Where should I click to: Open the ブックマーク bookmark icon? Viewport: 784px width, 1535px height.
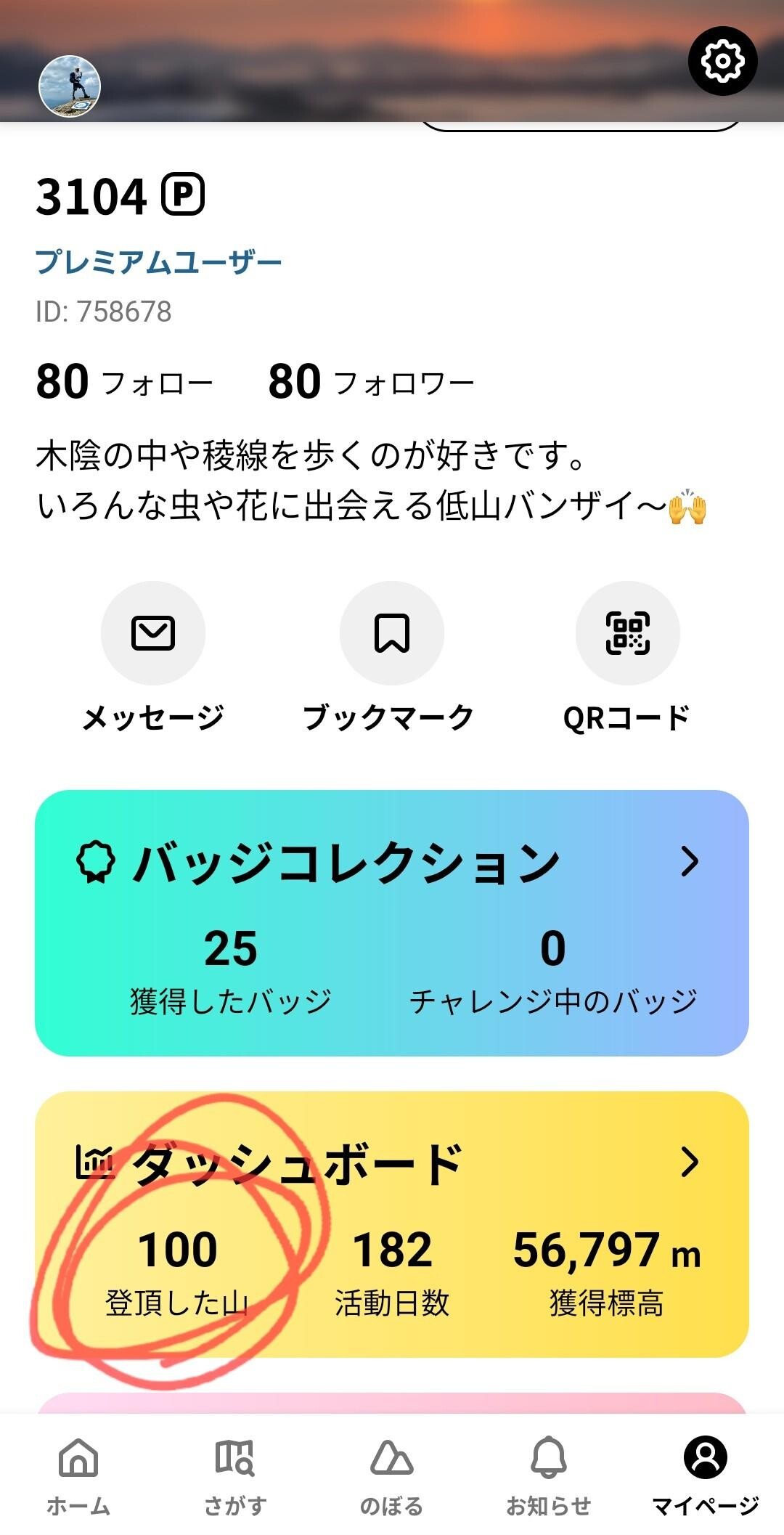(x=391, y=633)
